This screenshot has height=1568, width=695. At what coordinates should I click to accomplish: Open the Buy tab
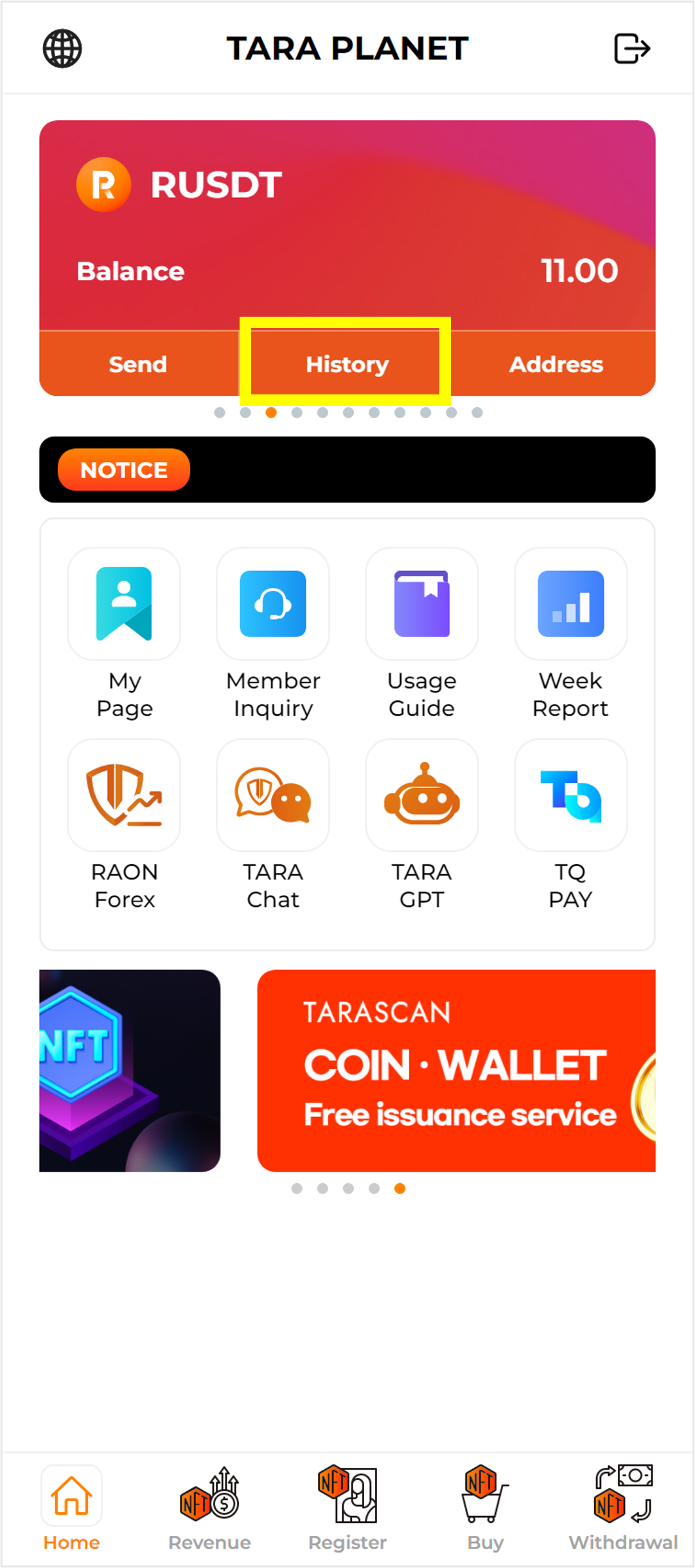485,1508
